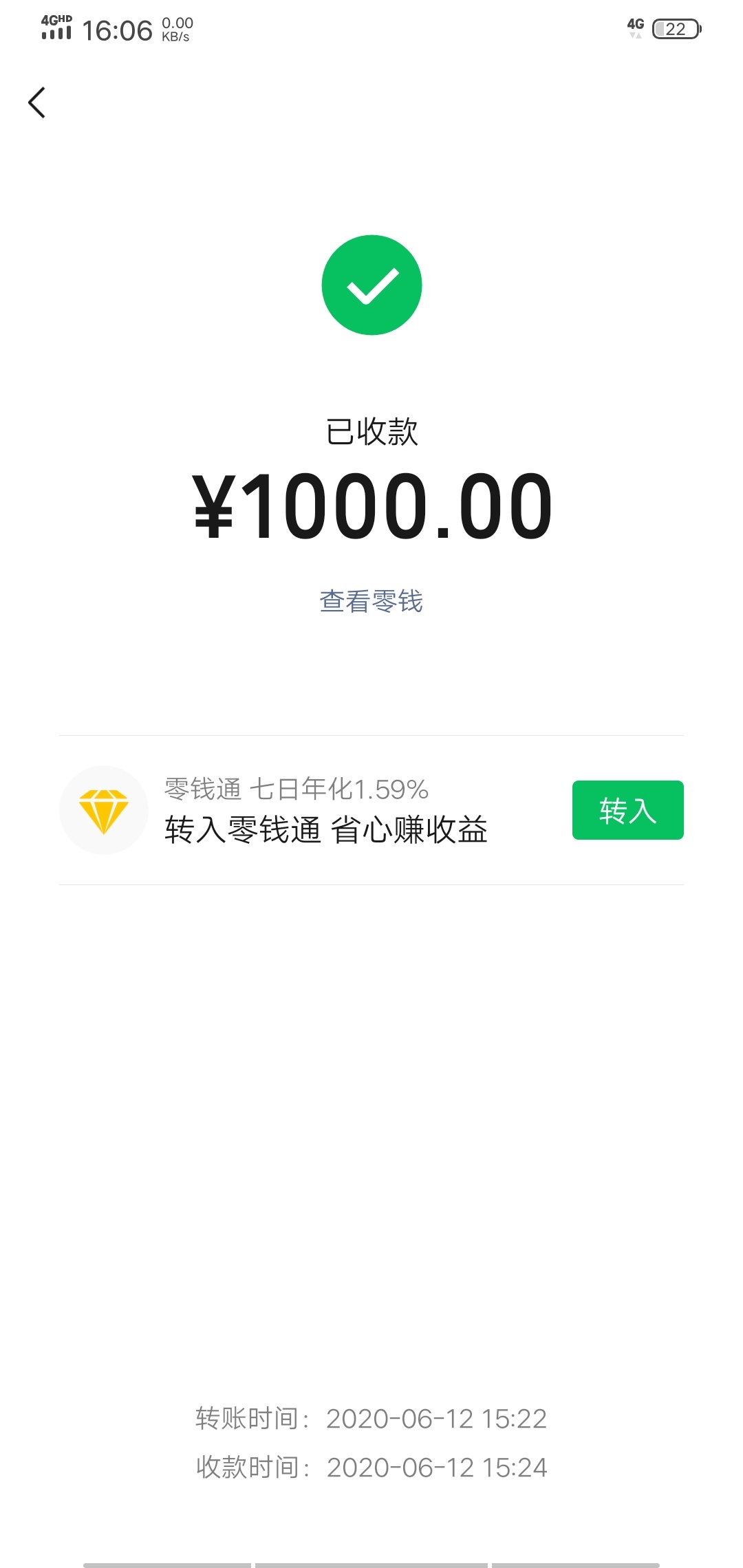Open the 查看零钱 link

(x=371, y=601)
